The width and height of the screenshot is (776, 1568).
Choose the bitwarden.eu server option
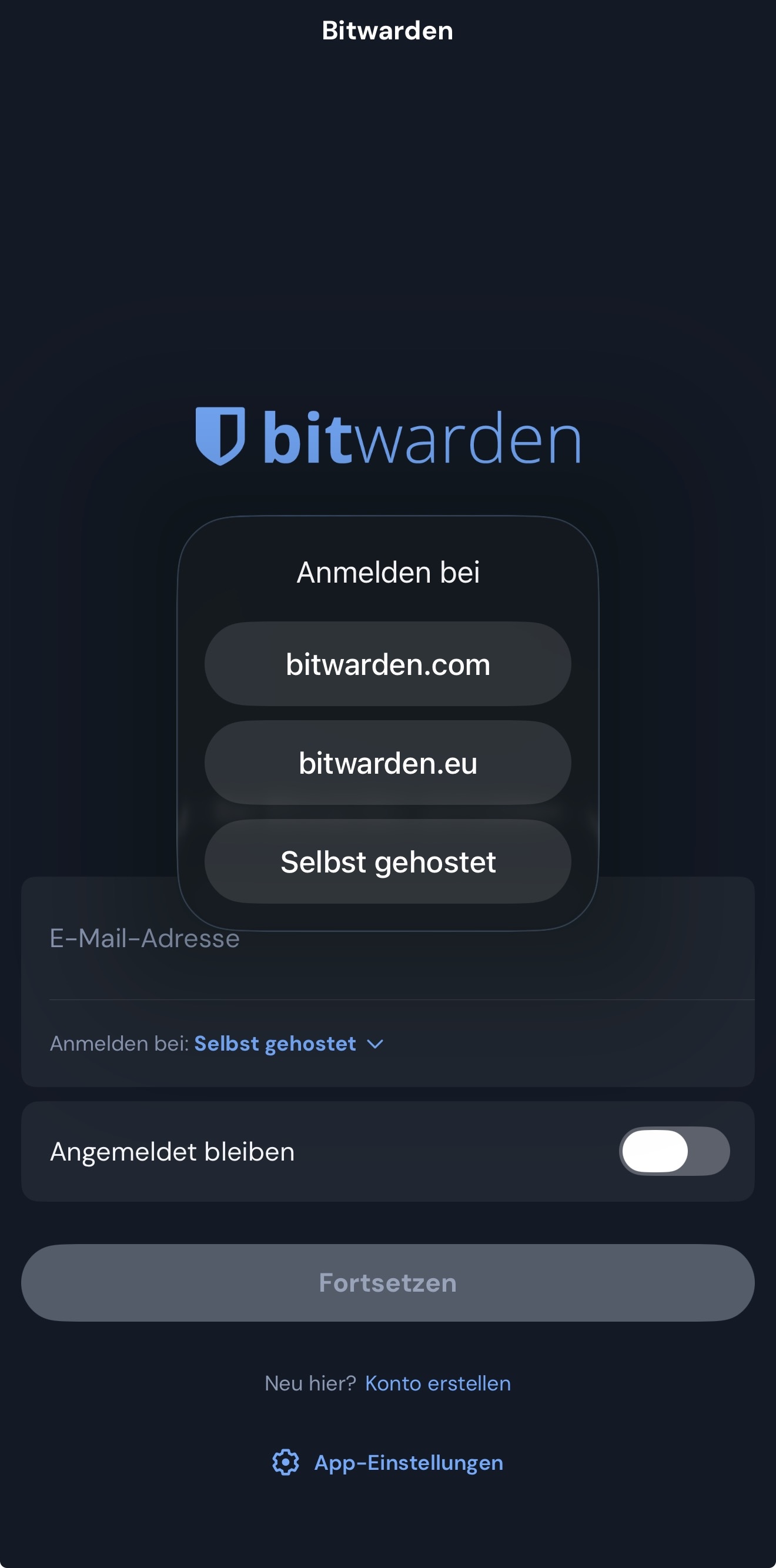[387, 763]
